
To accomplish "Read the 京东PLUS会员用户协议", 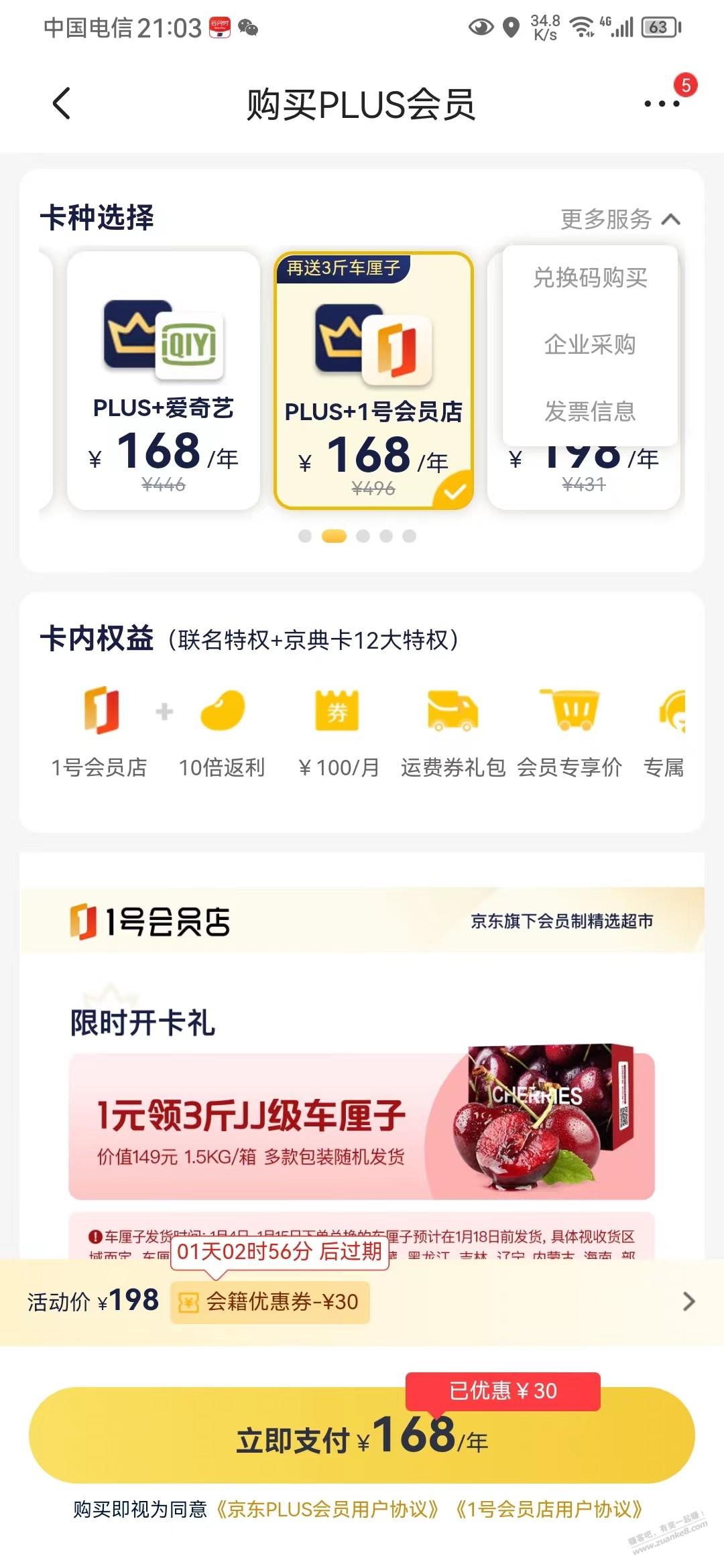I will (327, 1509).
